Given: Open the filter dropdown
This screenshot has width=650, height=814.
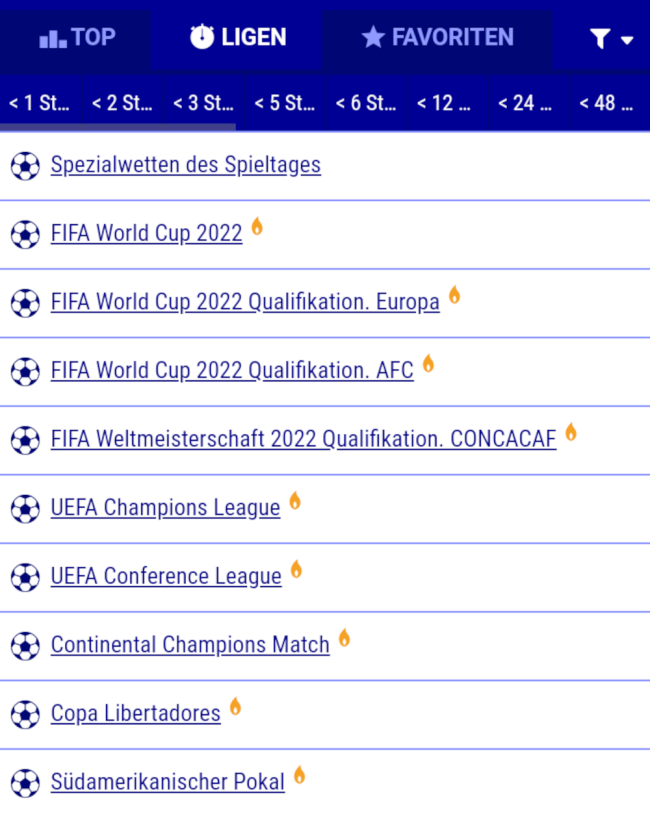Looking at the screenshot, I should click(612, 40).
